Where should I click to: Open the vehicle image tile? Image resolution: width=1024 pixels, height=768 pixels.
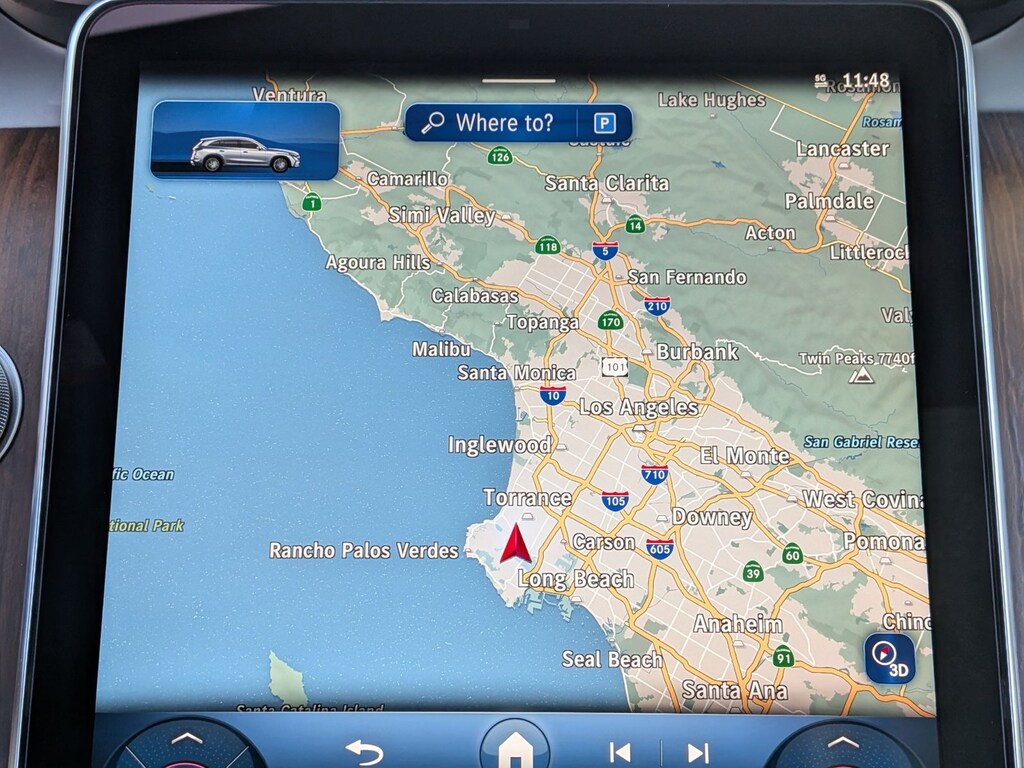[x=246, y=140]
